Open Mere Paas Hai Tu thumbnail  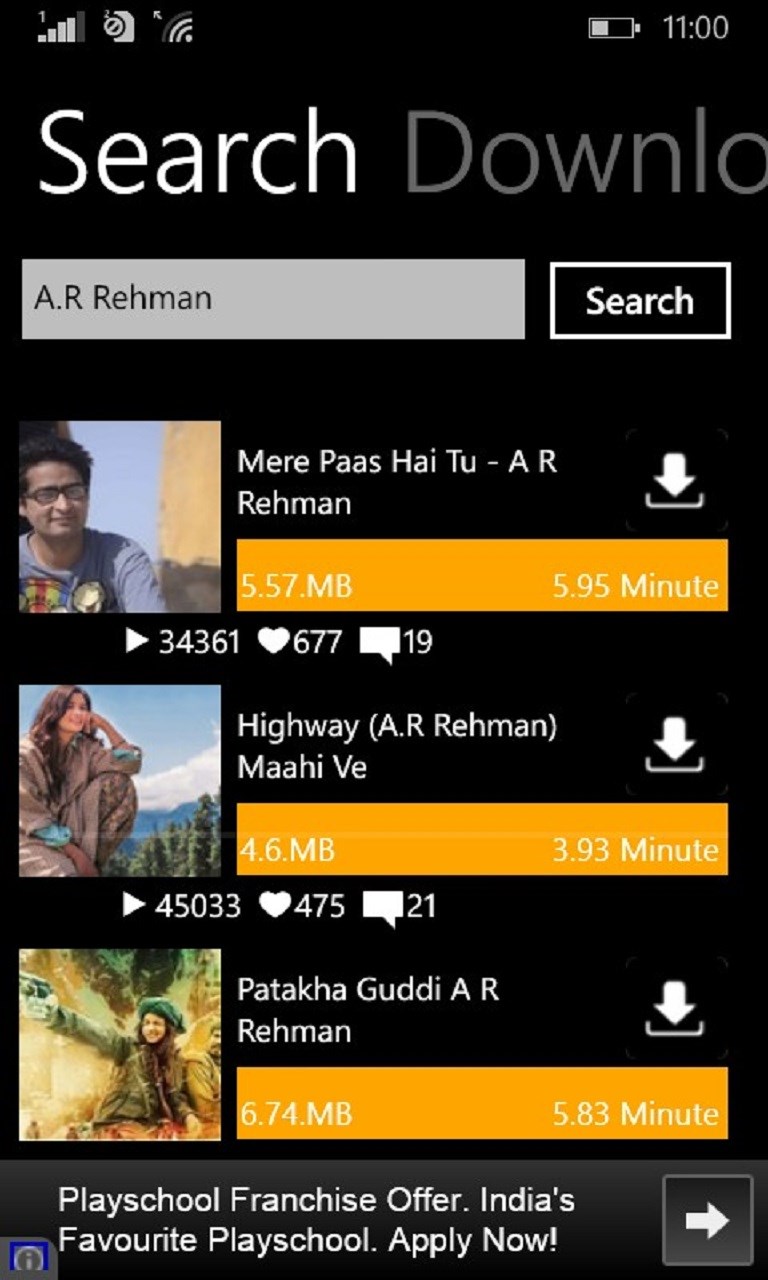(x=120, y=516)
